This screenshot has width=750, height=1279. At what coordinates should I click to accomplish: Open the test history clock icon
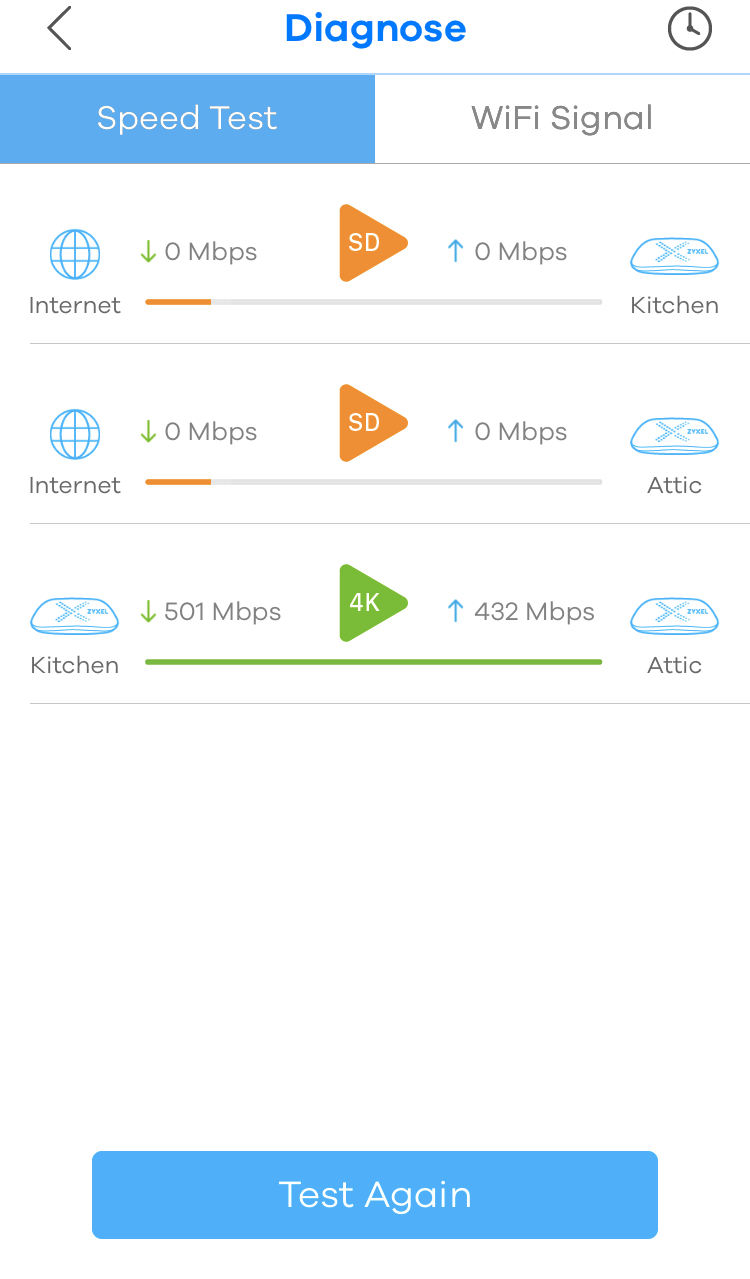coord(689,29)
